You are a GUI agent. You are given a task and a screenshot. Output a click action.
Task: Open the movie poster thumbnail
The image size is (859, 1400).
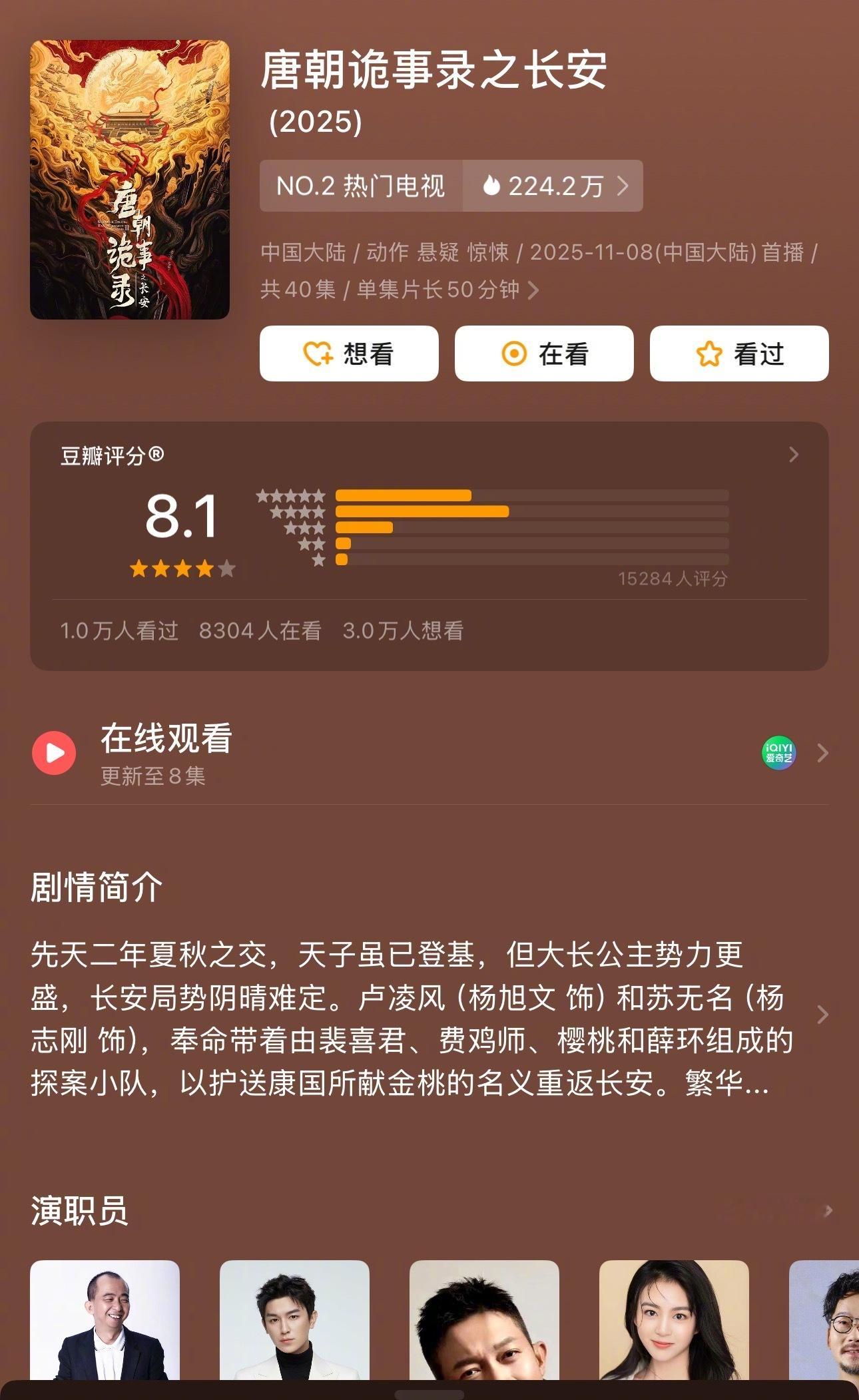click(131, 177)
